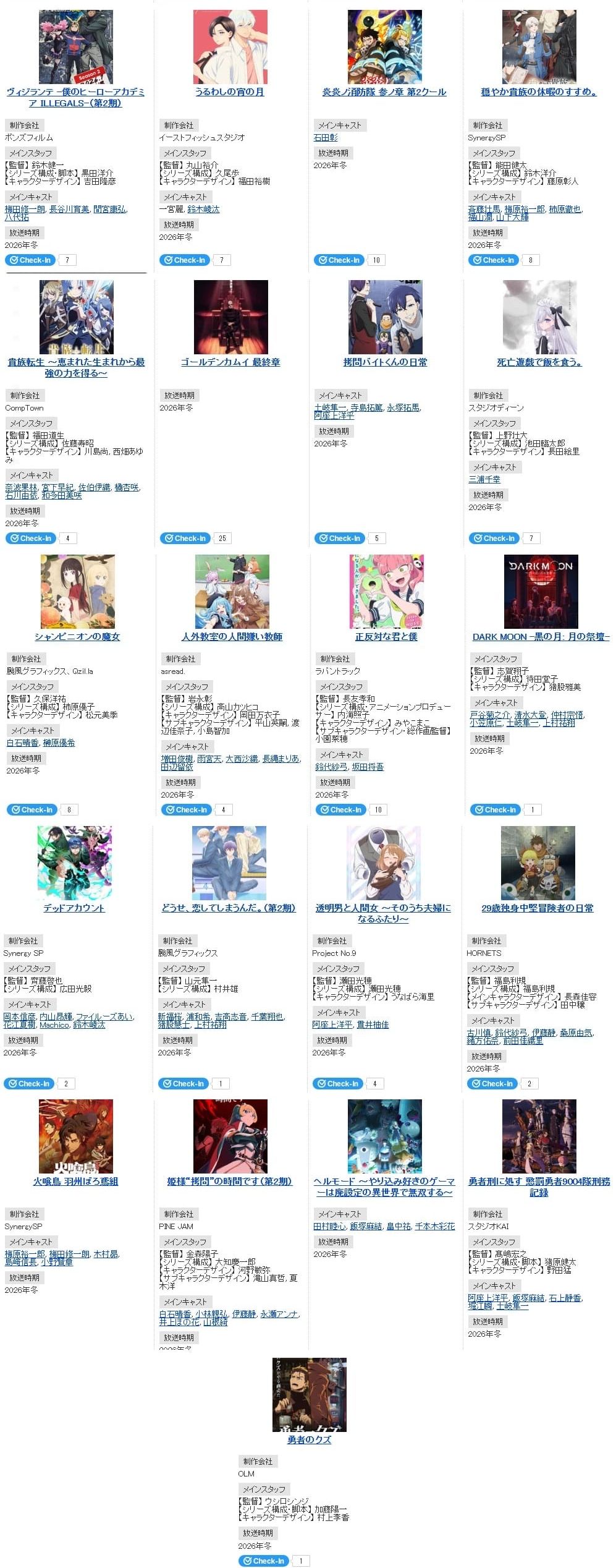Open どうせ、恋してしまうんだ。(第2期) link

coord(228,908)
